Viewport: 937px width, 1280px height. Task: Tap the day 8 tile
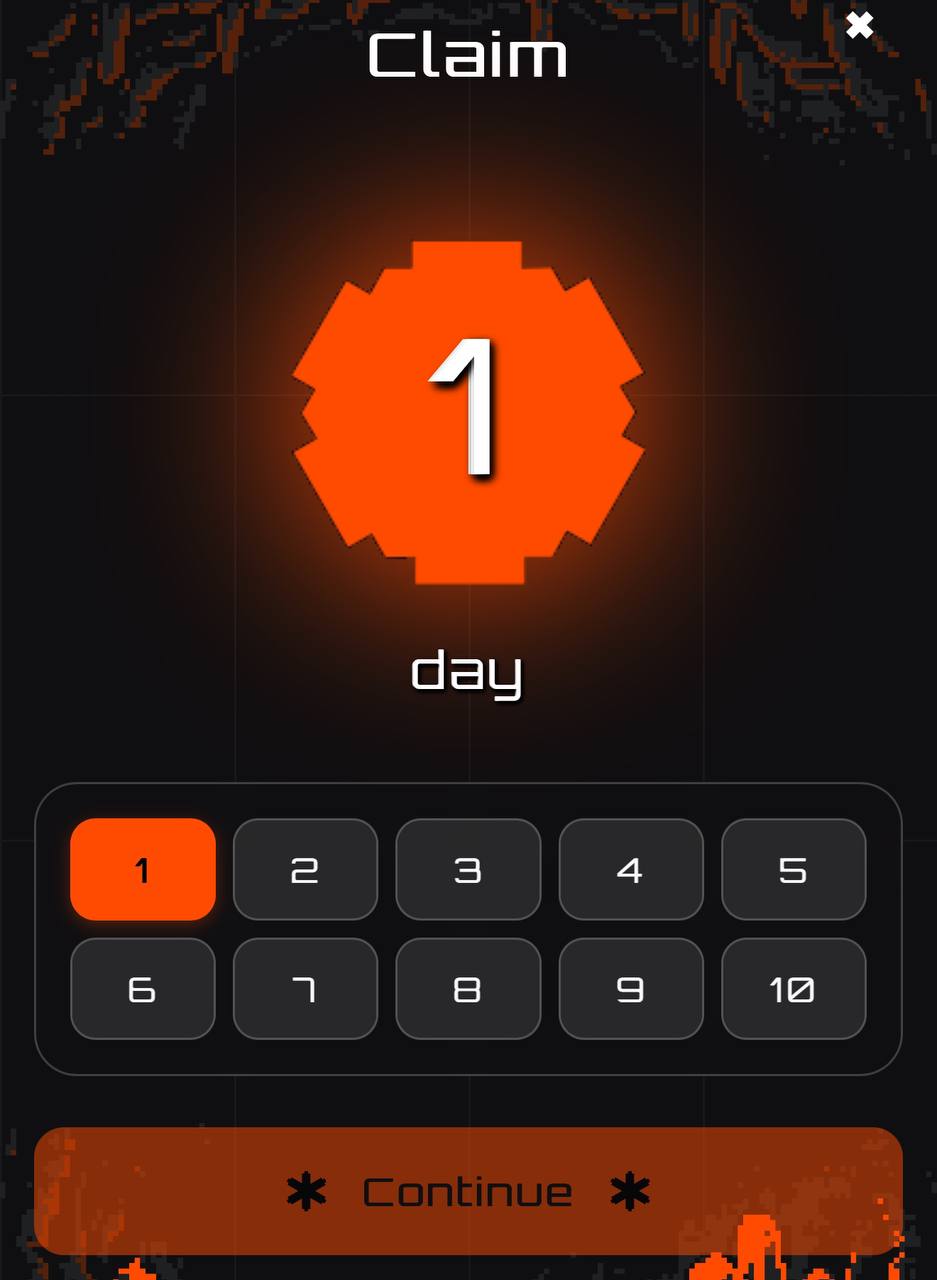click(x=468, y=989)
